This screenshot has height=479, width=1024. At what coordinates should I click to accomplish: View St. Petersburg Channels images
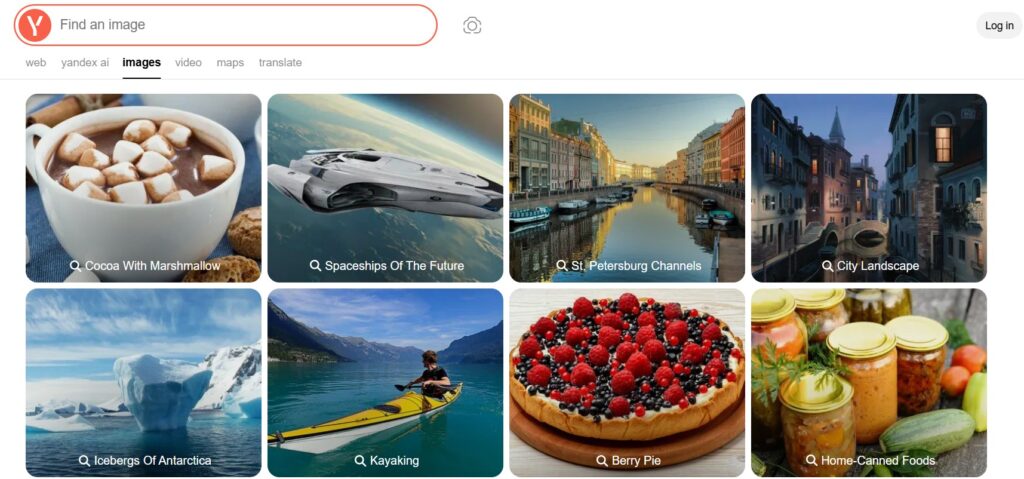[627, 187]
